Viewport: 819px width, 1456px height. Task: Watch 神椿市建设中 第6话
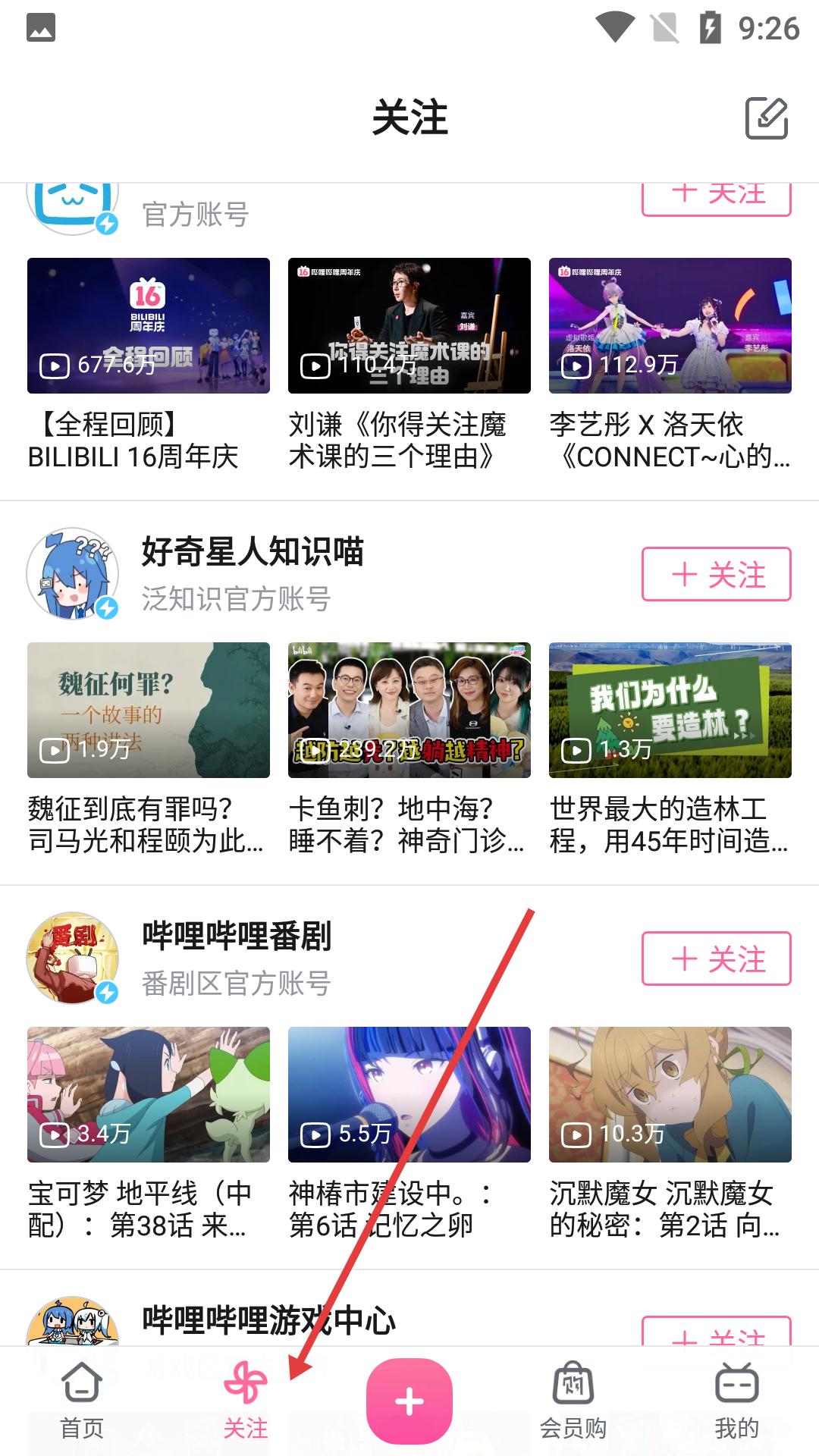point(409,1094)
